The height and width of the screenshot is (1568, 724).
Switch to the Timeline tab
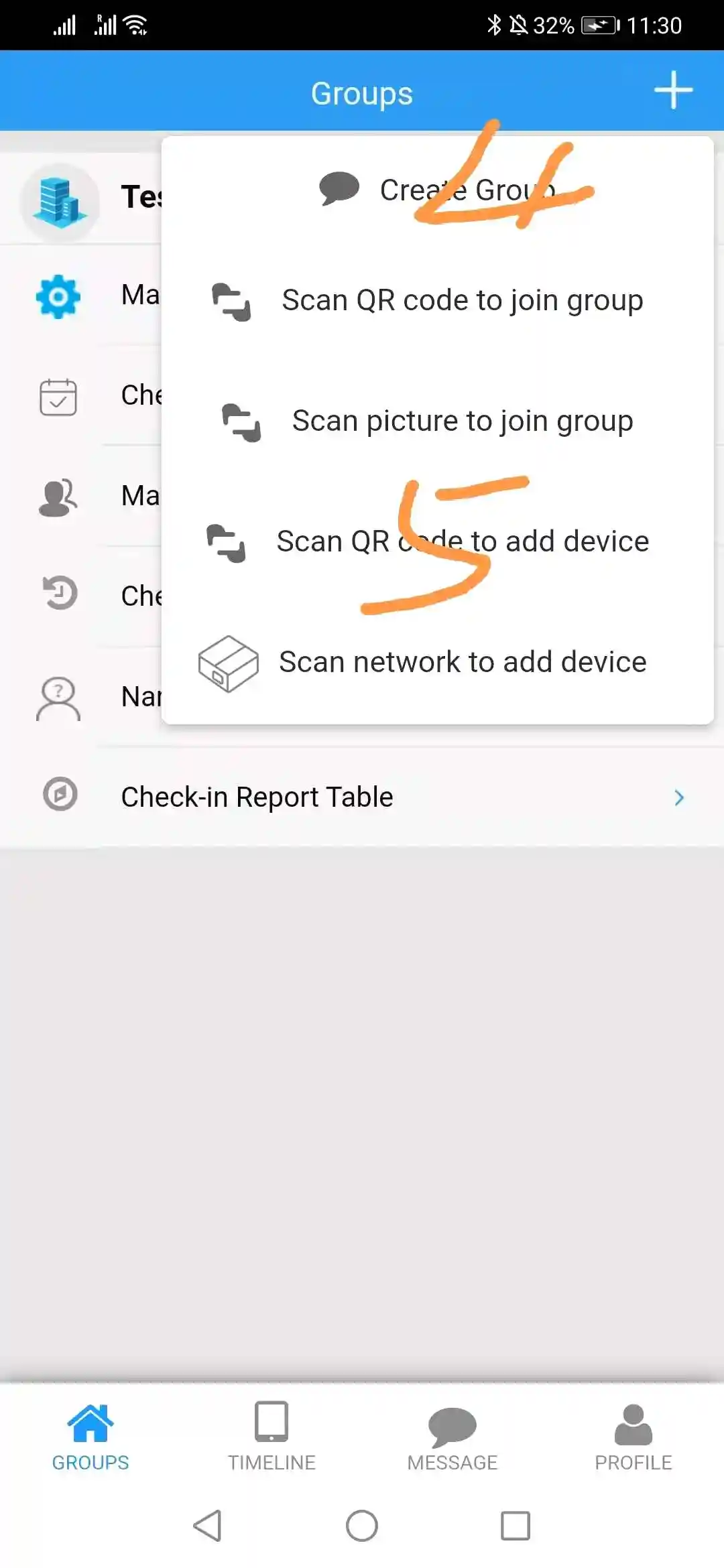(x=271, y=1435)
